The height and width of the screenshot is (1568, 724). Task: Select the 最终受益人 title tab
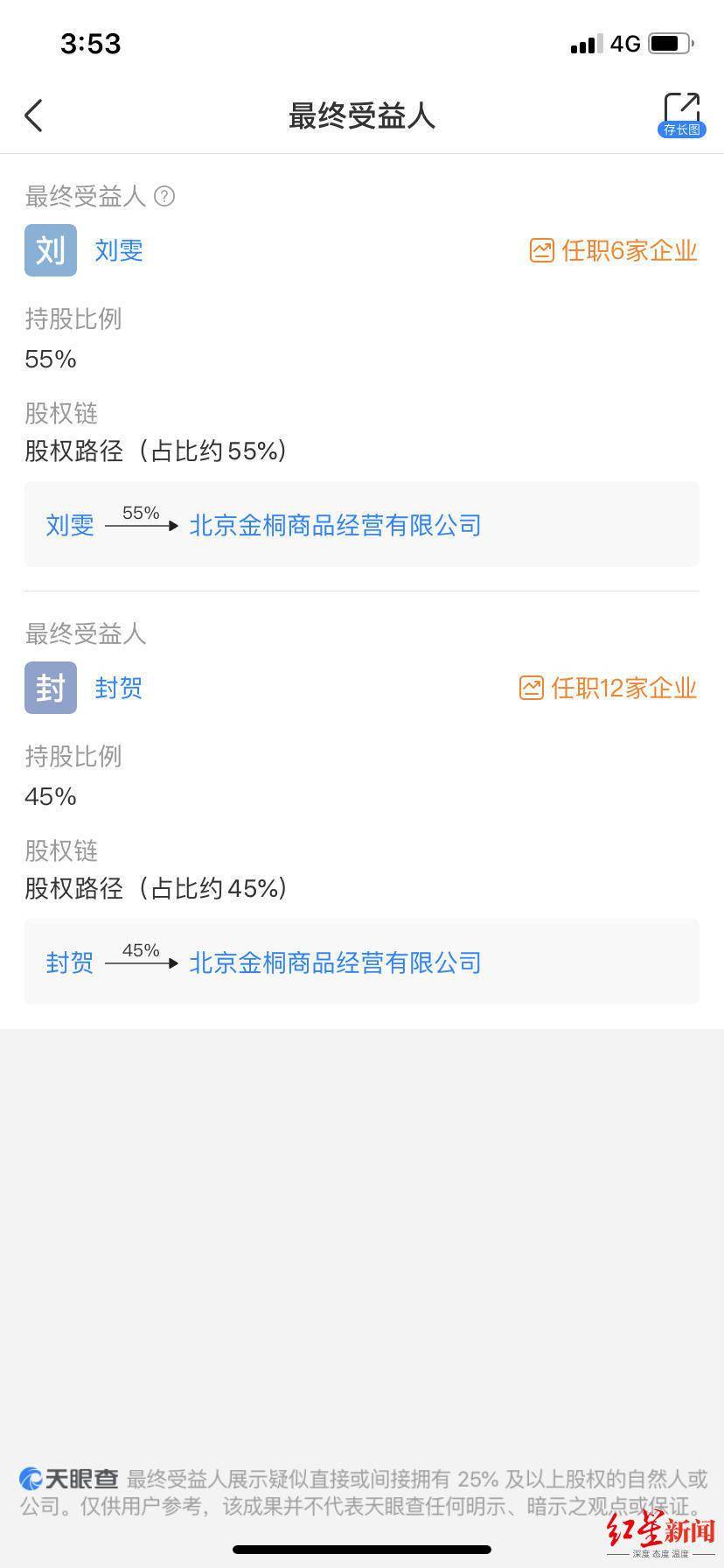coord(362,116)
